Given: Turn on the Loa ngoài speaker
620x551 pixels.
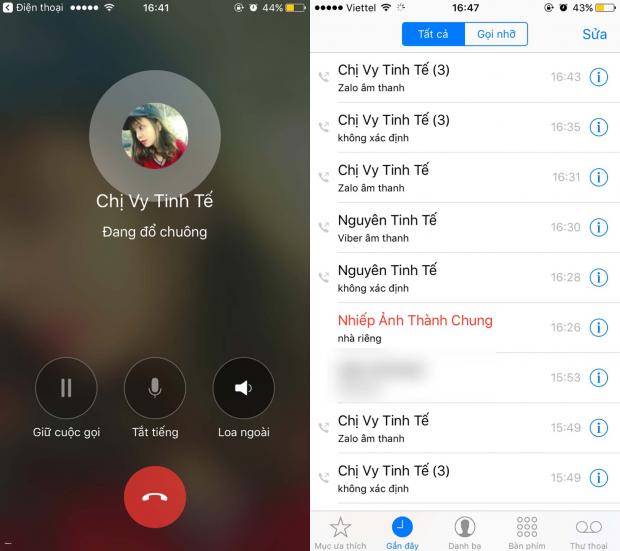Looking at the screenshot, I should [243, 388].
